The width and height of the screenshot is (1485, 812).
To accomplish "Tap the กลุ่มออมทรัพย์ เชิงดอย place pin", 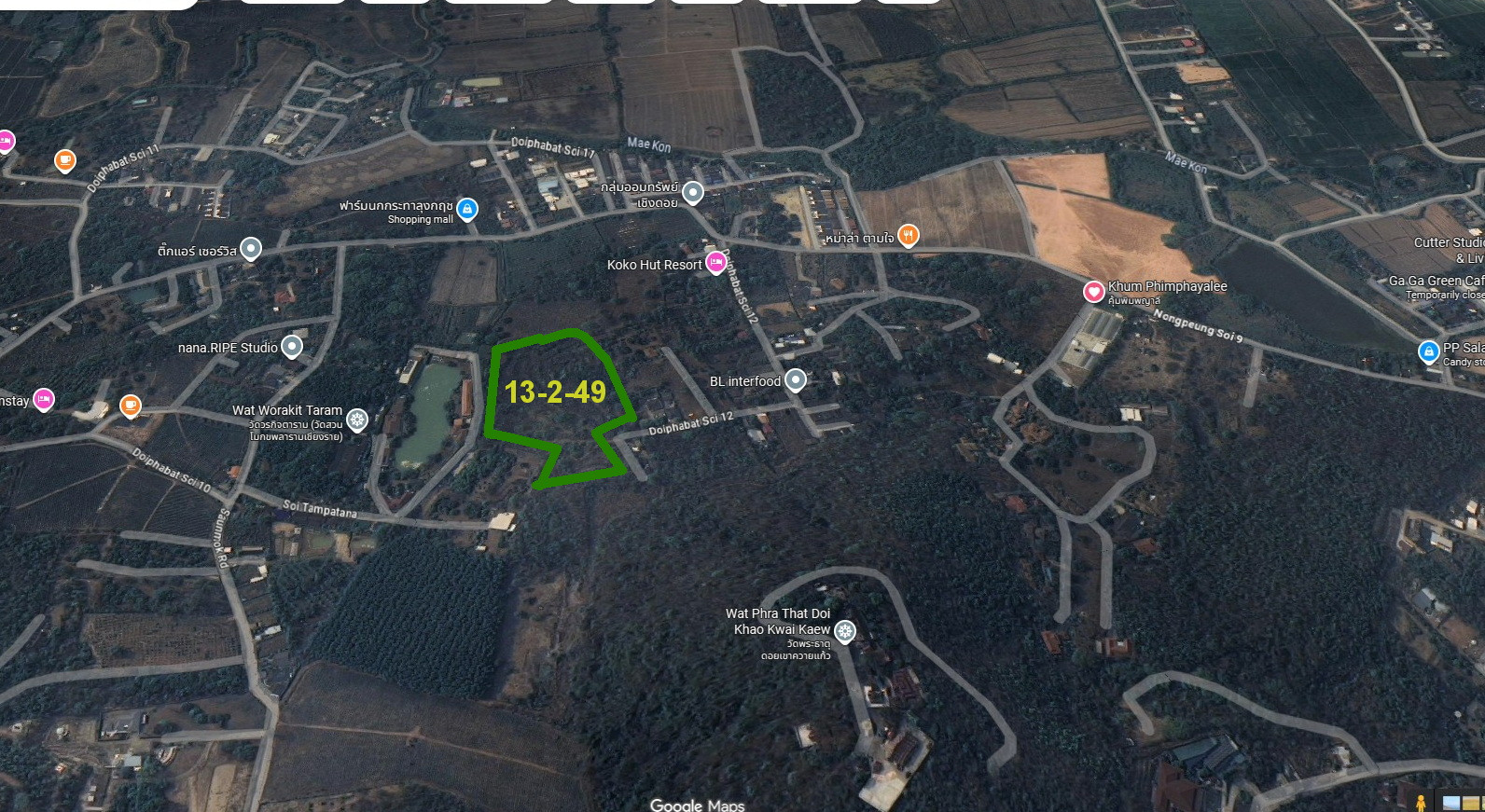I will coord(692,192).
